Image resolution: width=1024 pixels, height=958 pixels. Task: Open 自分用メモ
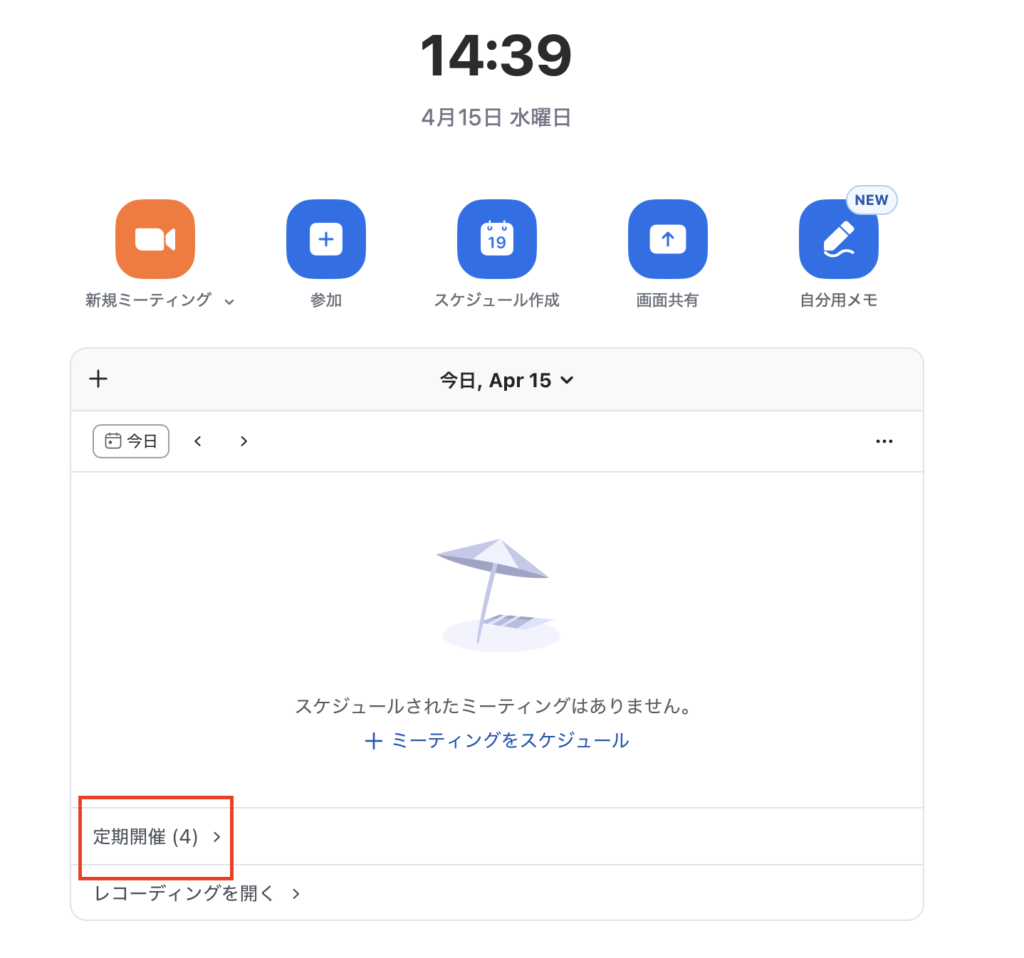tap(838, 239)
